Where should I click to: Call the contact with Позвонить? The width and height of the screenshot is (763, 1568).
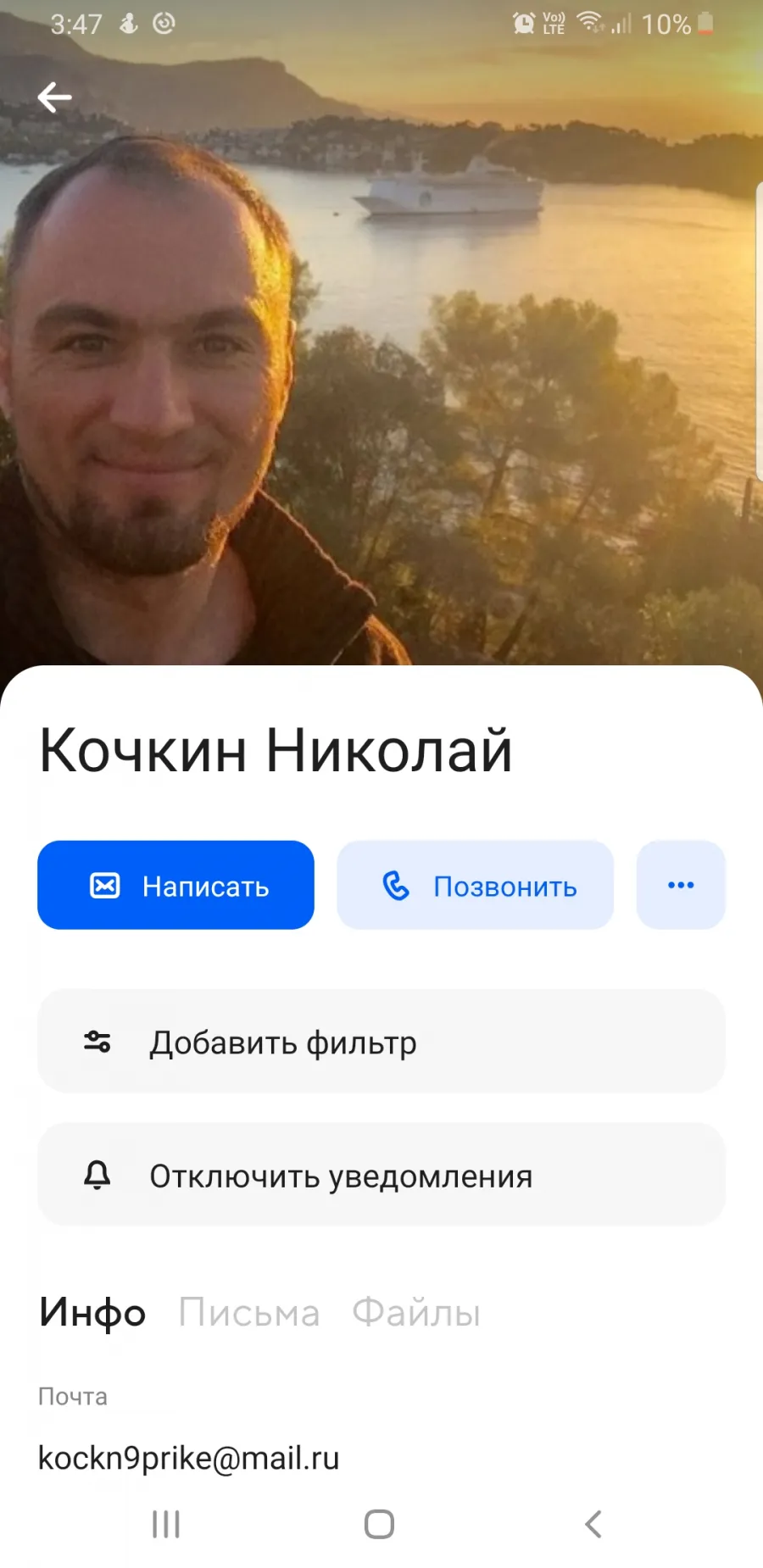475,885
